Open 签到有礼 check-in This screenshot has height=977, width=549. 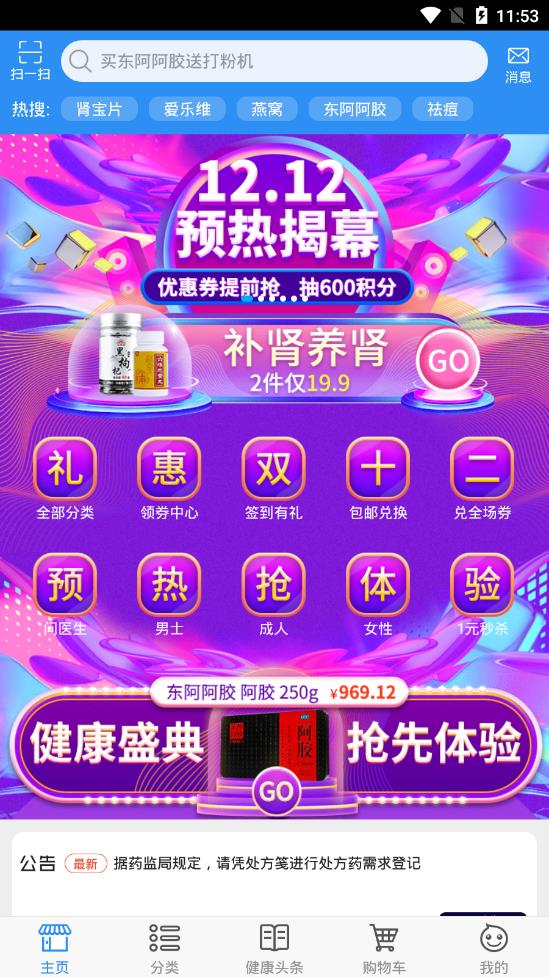tap(274, 479)
